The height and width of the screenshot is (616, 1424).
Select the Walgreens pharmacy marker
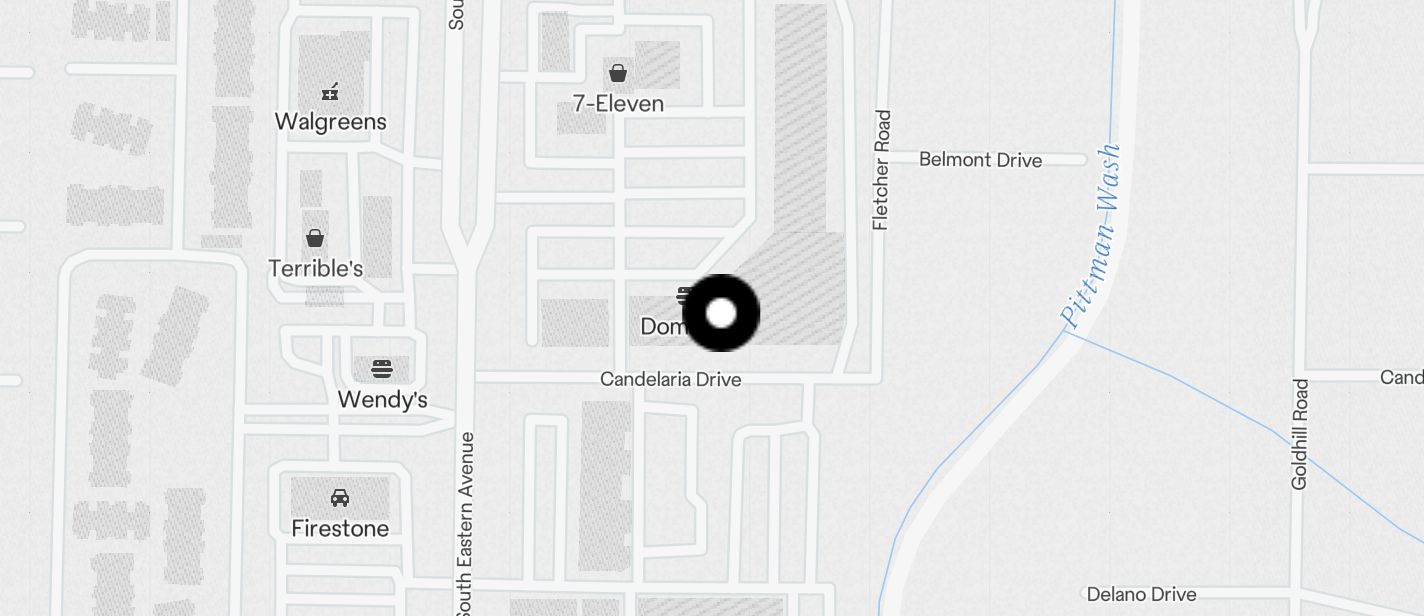click(x=330, y=93)
